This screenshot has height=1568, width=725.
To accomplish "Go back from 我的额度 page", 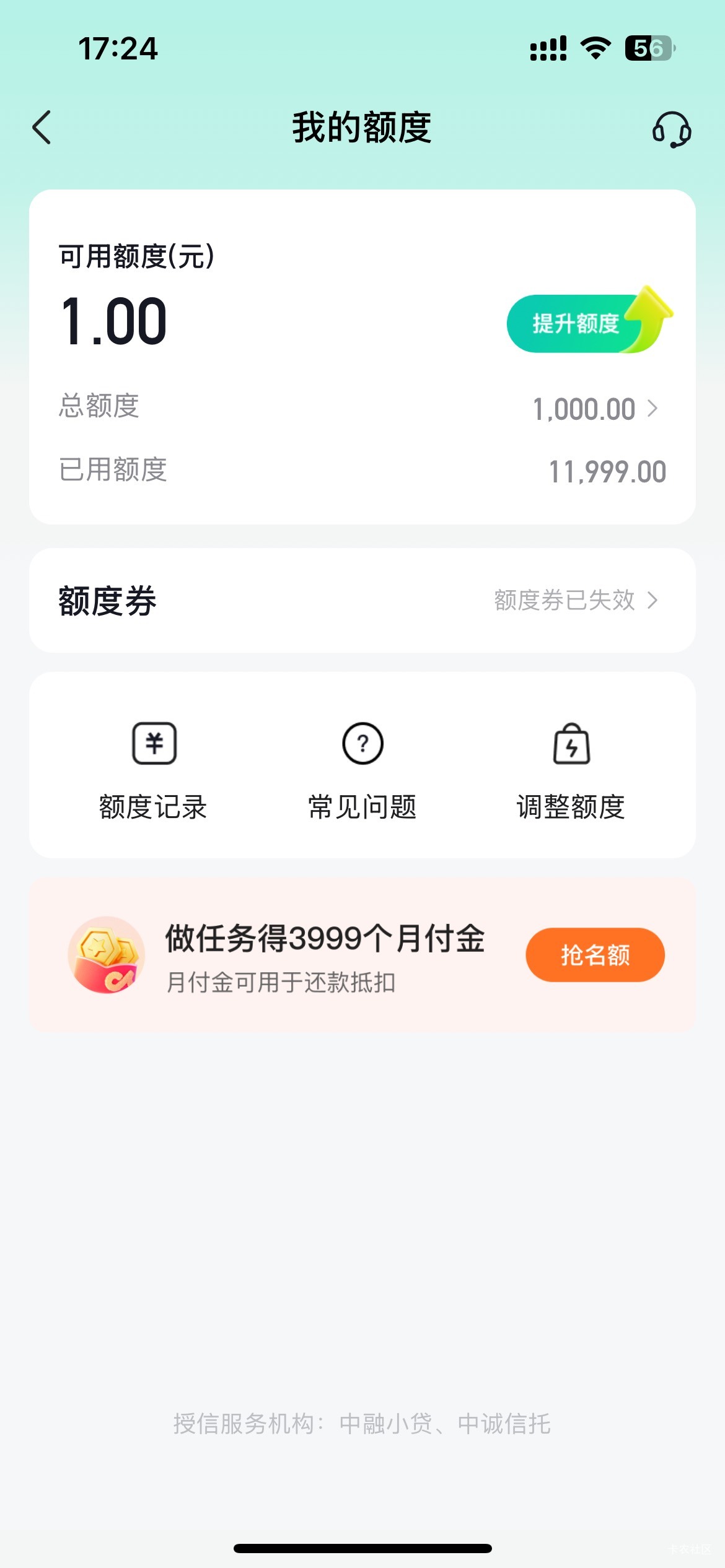I will [x=42, y=128].
